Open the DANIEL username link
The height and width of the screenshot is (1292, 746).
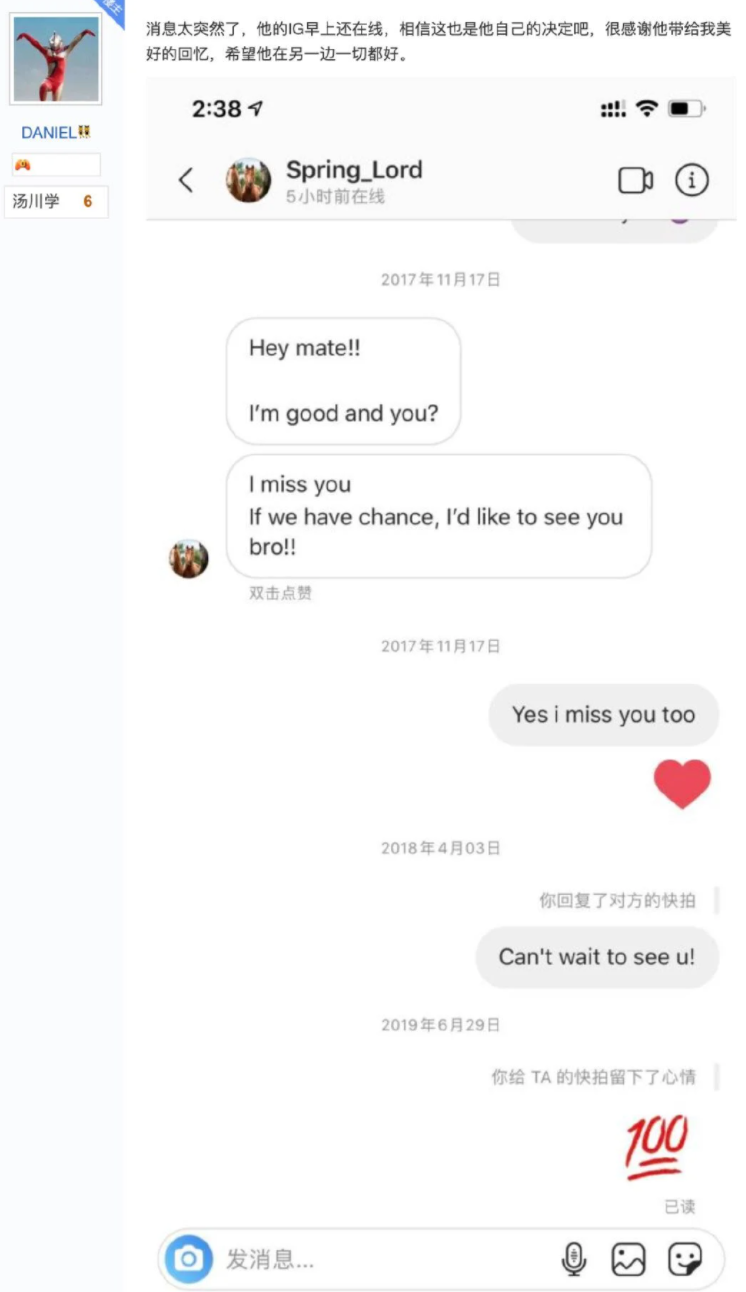point(49,133)
